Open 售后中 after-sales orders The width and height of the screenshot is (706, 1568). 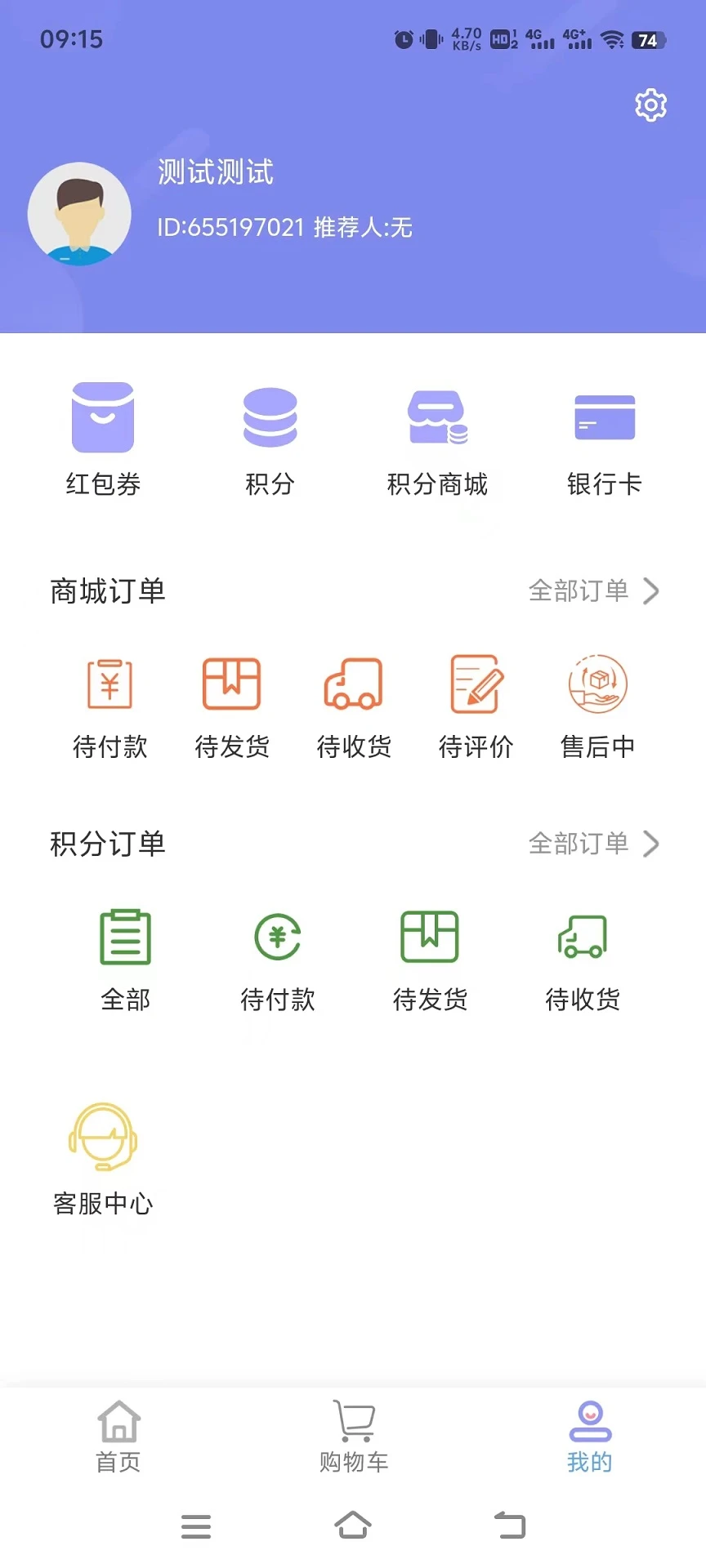tap(597, 706)
